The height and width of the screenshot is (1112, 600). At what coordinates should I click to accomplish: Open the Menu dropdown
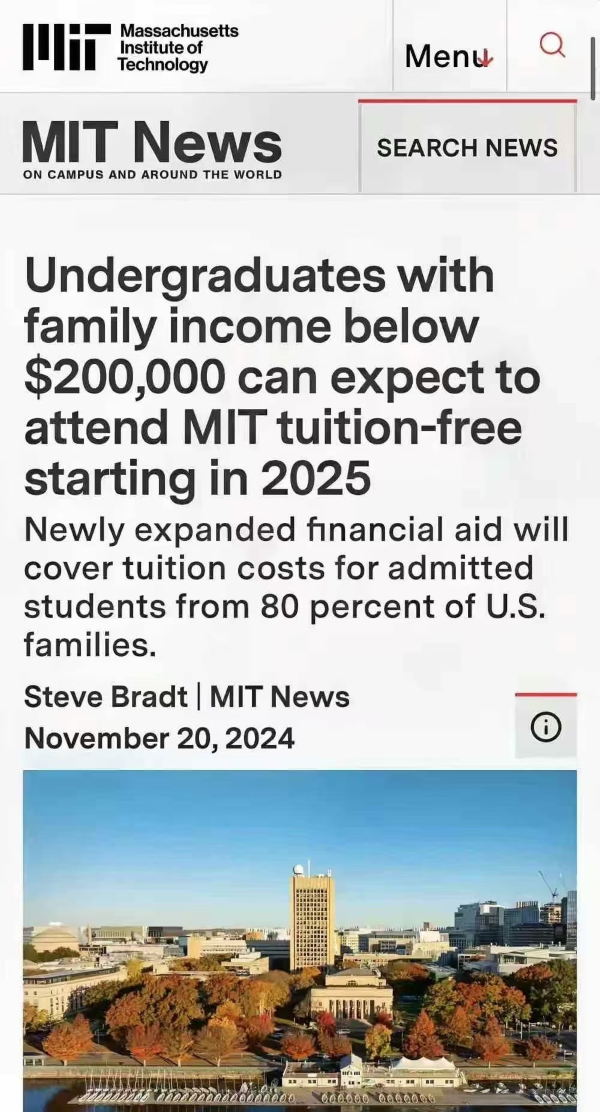(449, 56)
